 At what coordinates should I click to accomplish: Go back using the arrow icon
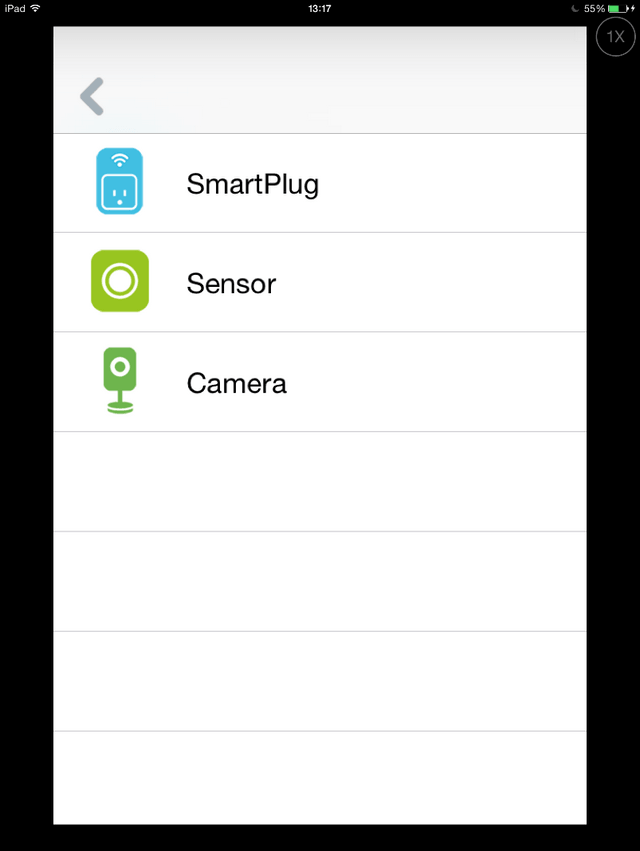[x=92, y=97]
